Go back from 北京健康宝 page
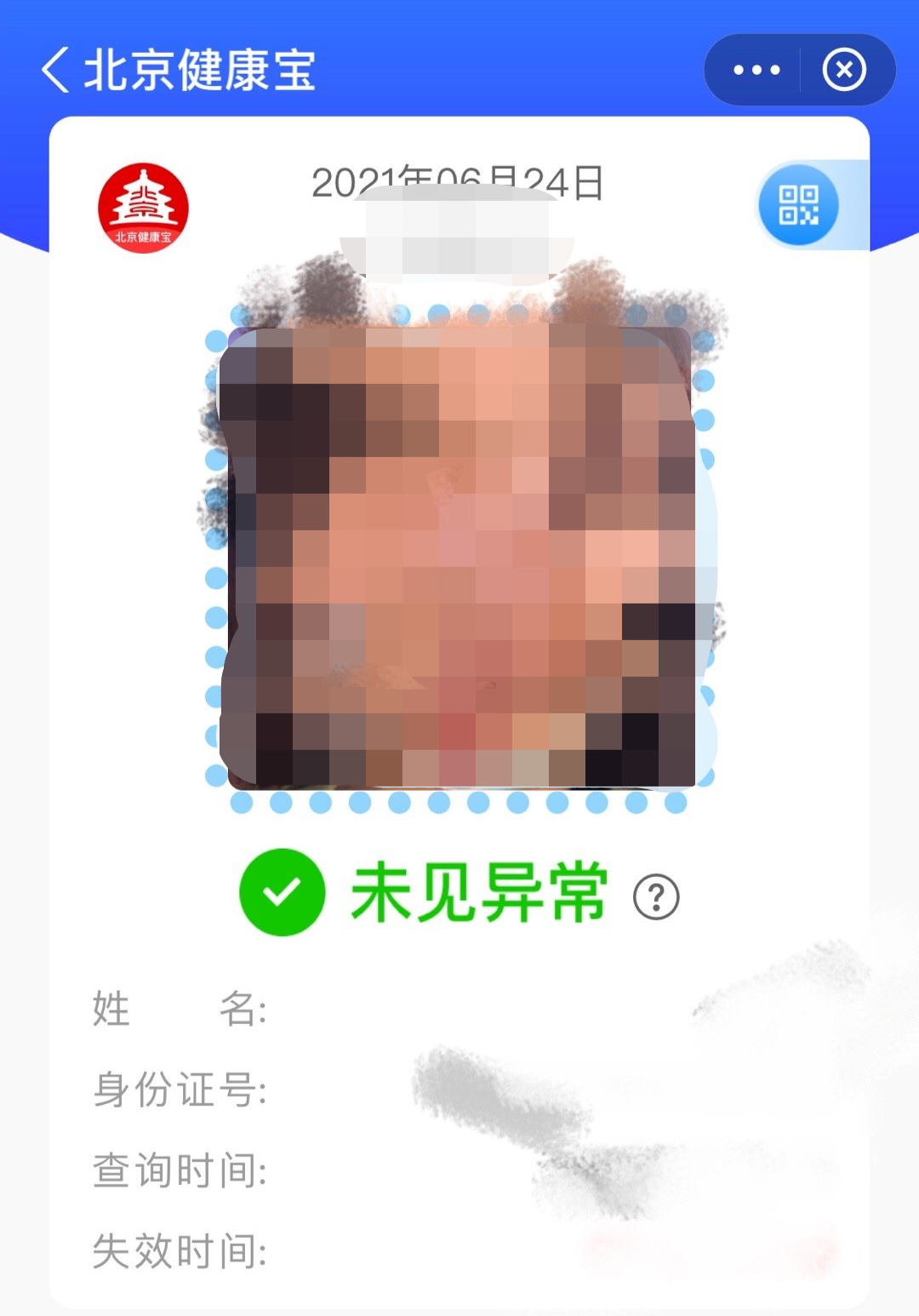 tap(56, 70)
